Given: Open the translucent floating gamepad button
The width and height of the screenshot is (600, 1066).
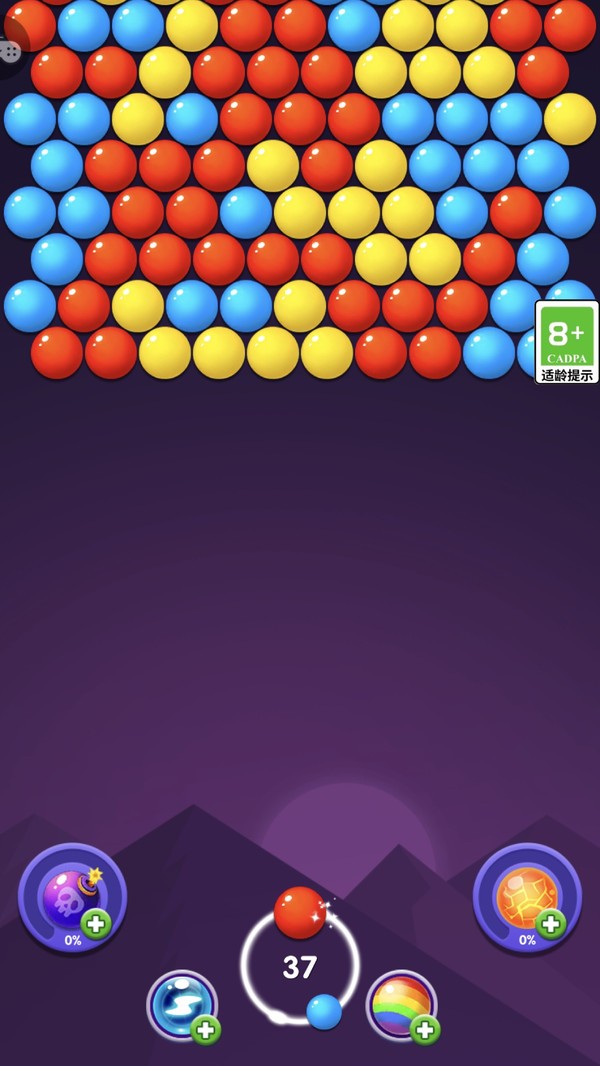Looking at the screenshot, I should pos(10,50).
